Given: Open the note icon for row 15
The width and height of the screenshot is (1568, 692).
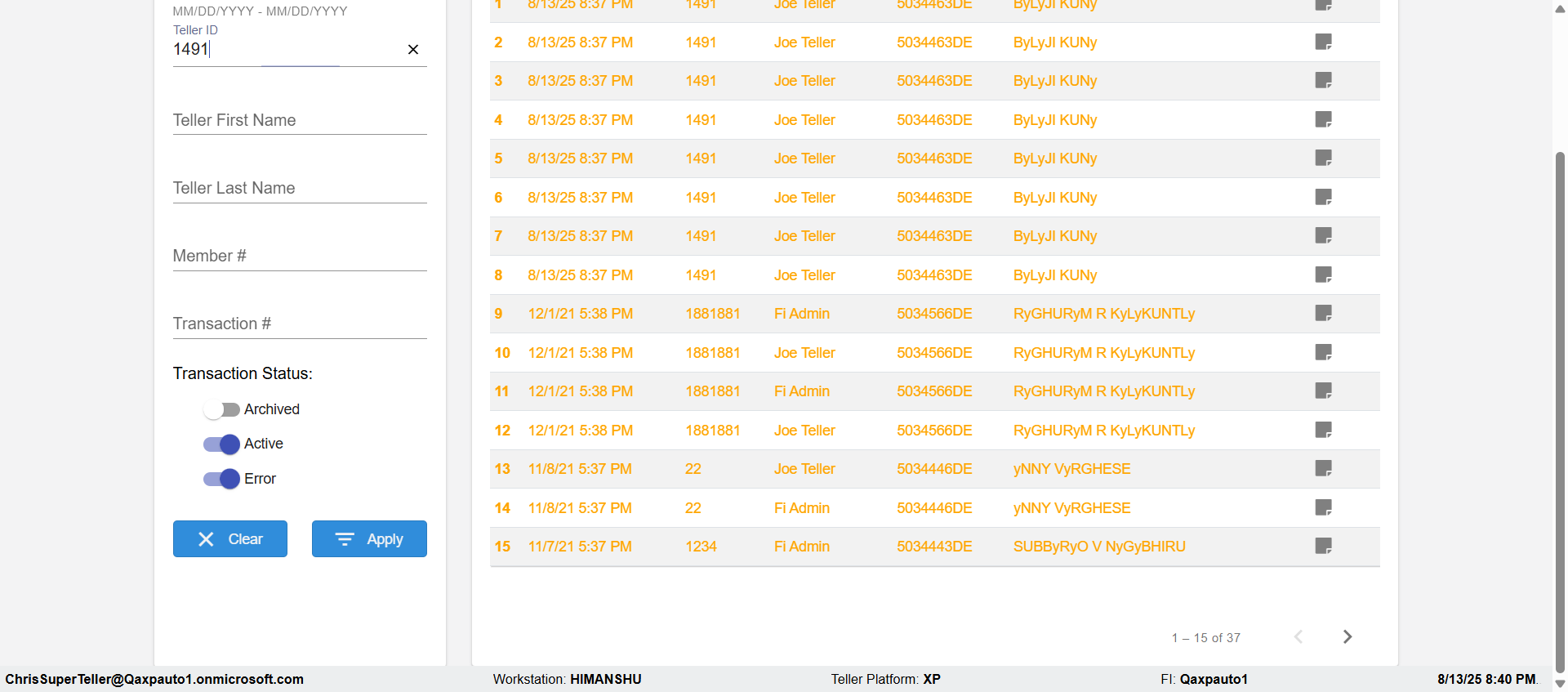Looking at the screenshot, I should (x=1323, y=547).
